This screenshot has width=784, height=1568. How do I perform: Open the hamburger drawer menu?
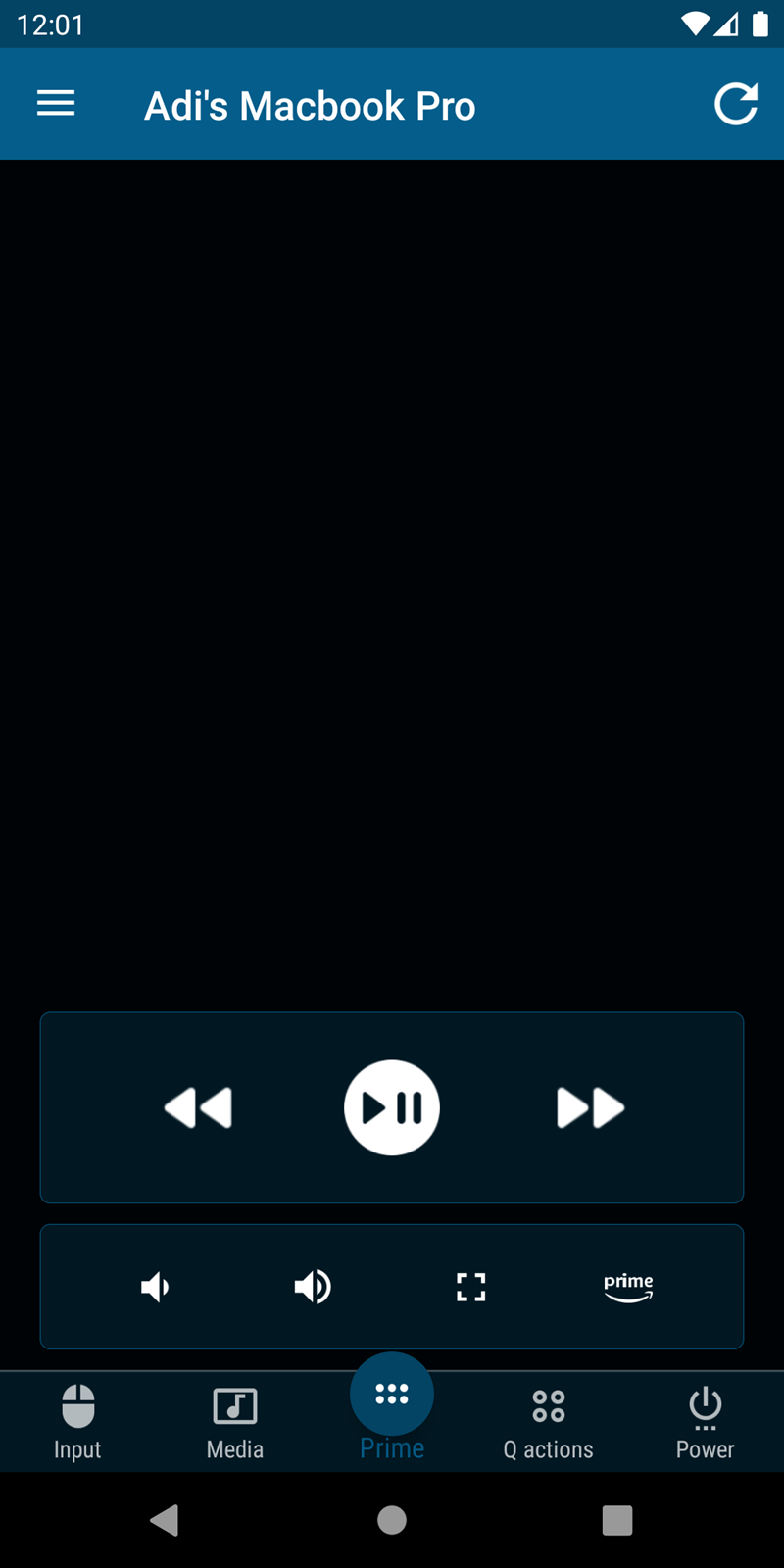pyautogui.click(x=56, y=104)
